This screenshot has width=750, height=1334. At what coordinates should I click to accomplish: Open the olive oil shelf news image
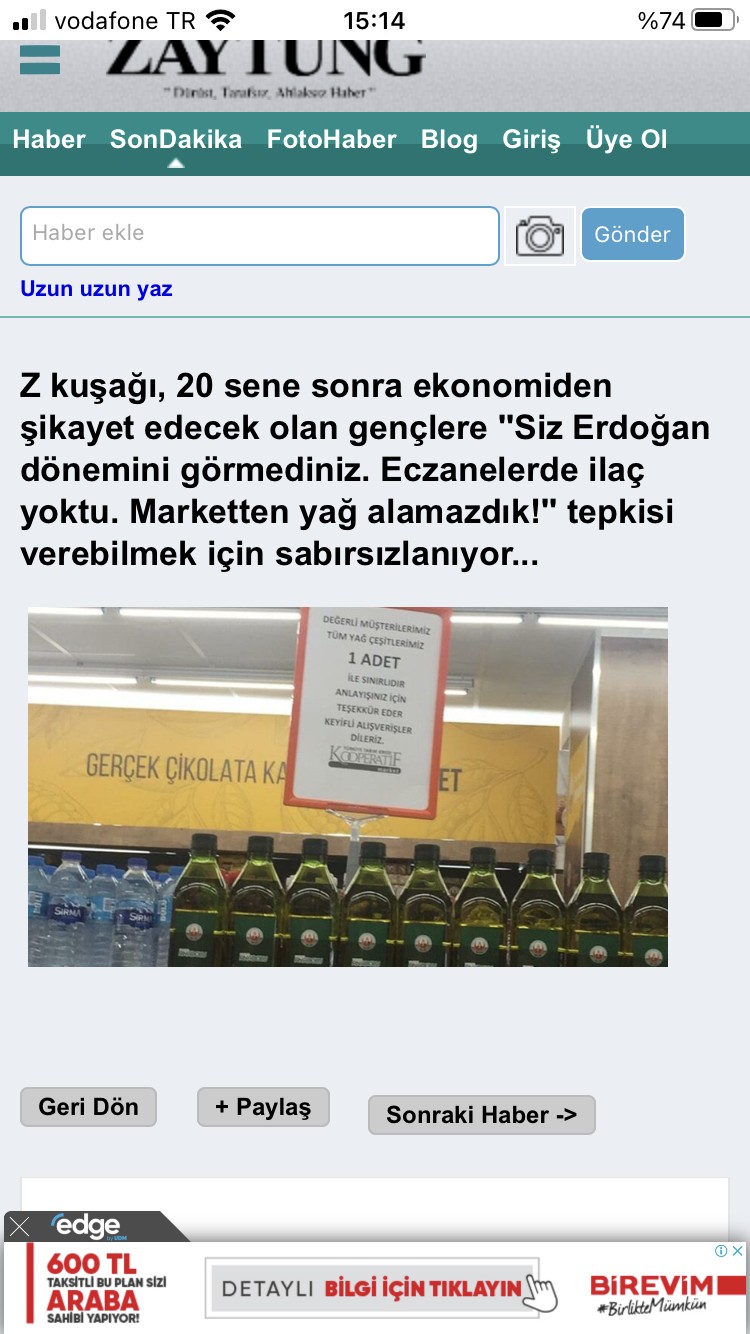click(347, 786)
